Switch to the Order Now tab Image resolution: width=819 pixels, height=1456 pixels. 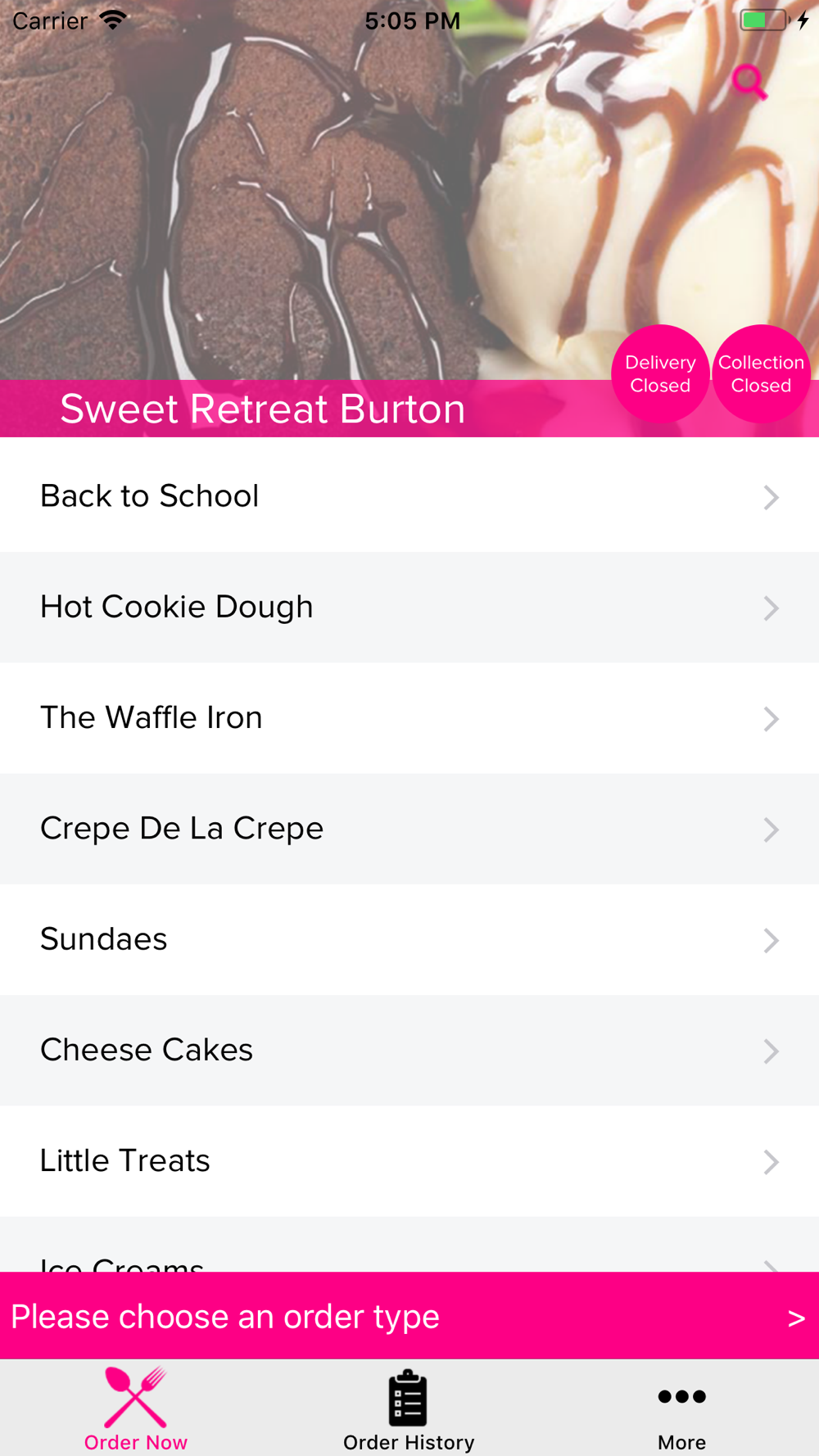pos(136,1409)
